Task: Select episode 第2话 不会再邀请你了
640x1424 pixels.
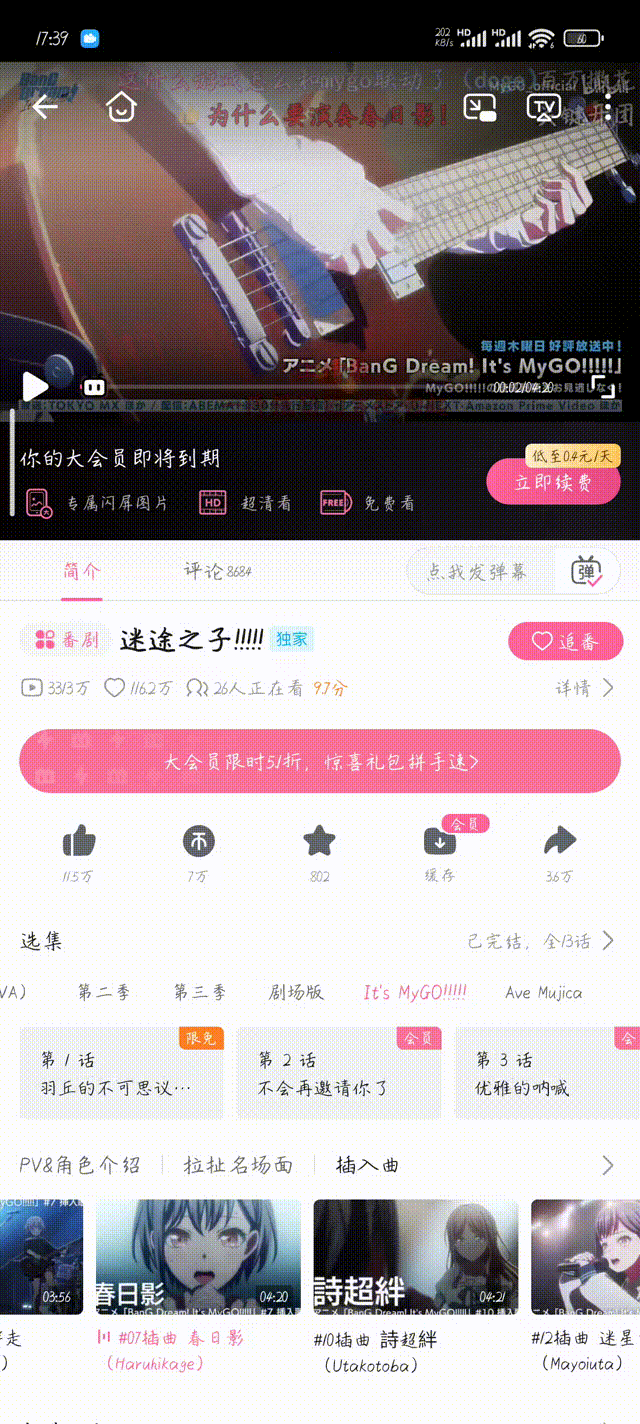Action: [x=339, y=1073]
